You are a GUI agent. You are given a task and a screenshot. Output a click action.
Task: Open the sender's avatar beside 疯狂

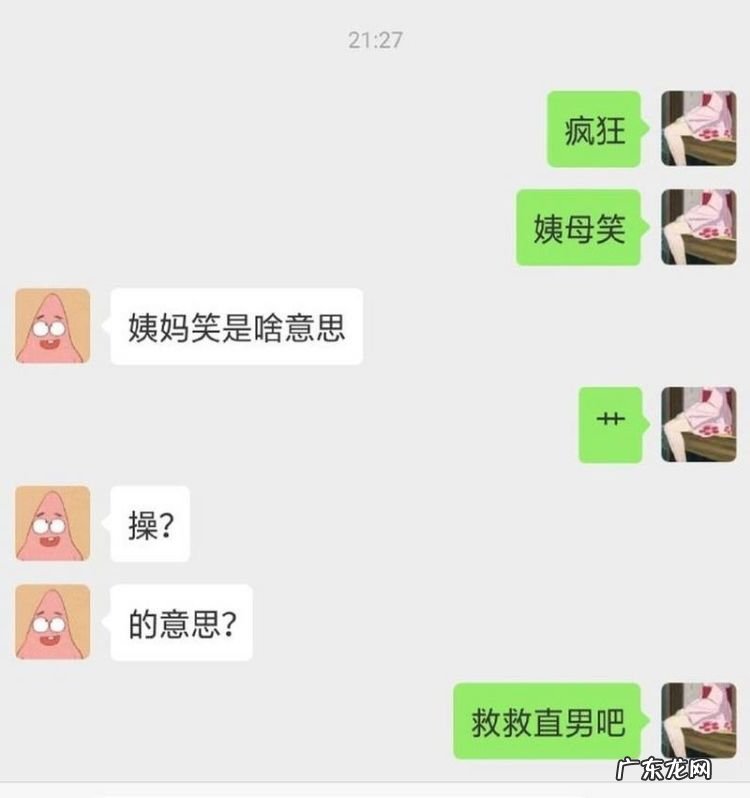698,129
